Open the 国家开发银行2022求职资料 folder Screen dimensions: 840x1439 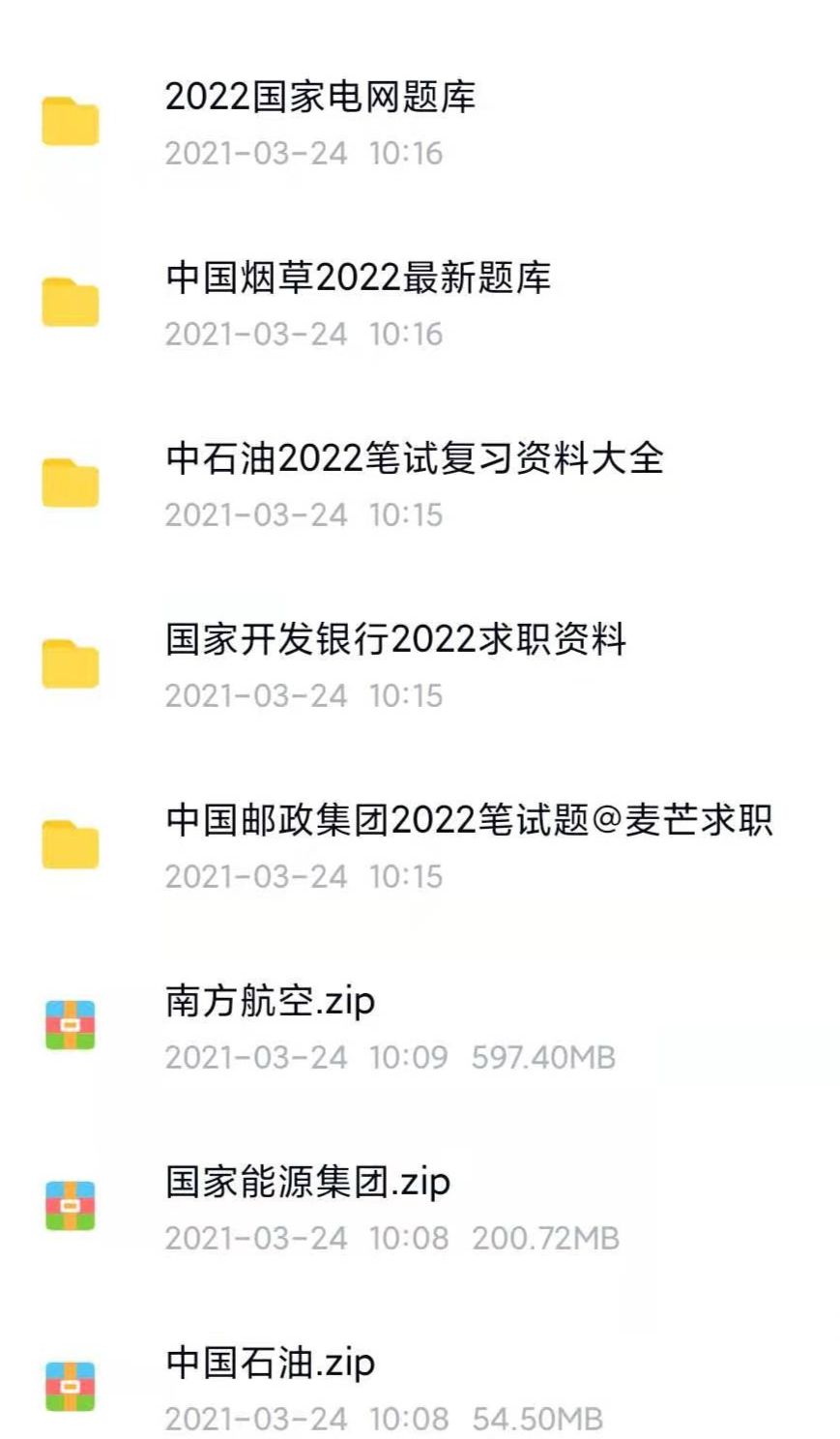pyautogui.click(x=420, y=664)
